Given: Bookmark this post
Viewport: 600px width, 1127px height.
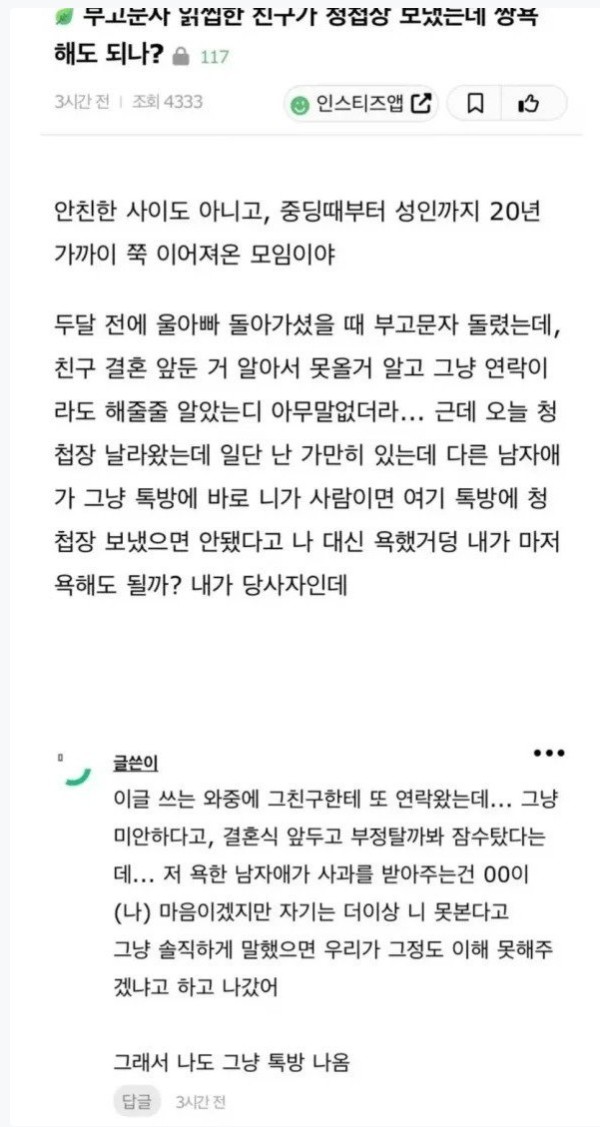Looking at the screenshot, I should [x=475, y=103].
